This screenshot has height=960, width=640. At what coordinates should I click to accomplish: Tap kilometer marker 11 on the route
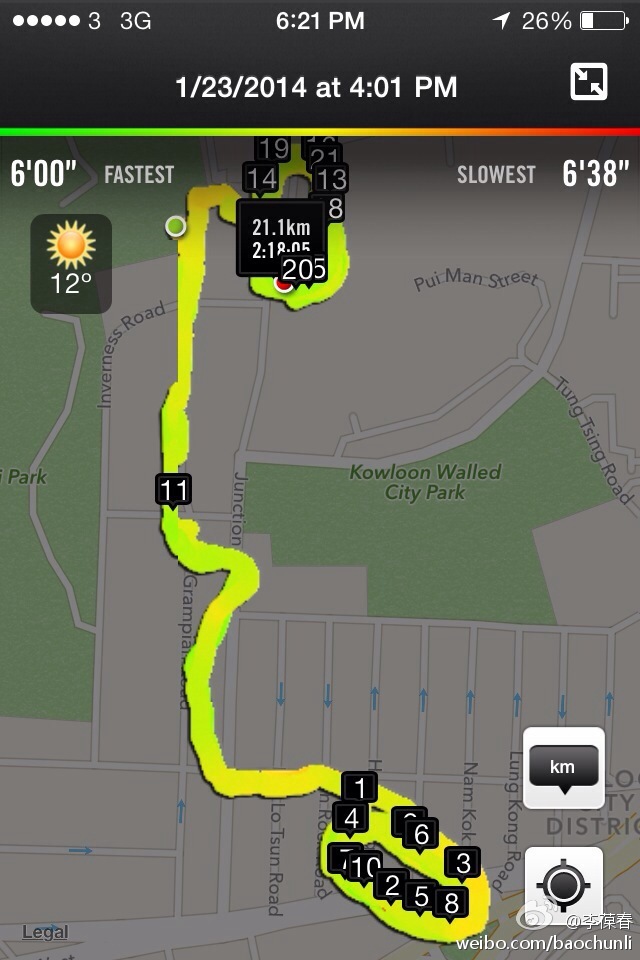(x=173, y=490)
